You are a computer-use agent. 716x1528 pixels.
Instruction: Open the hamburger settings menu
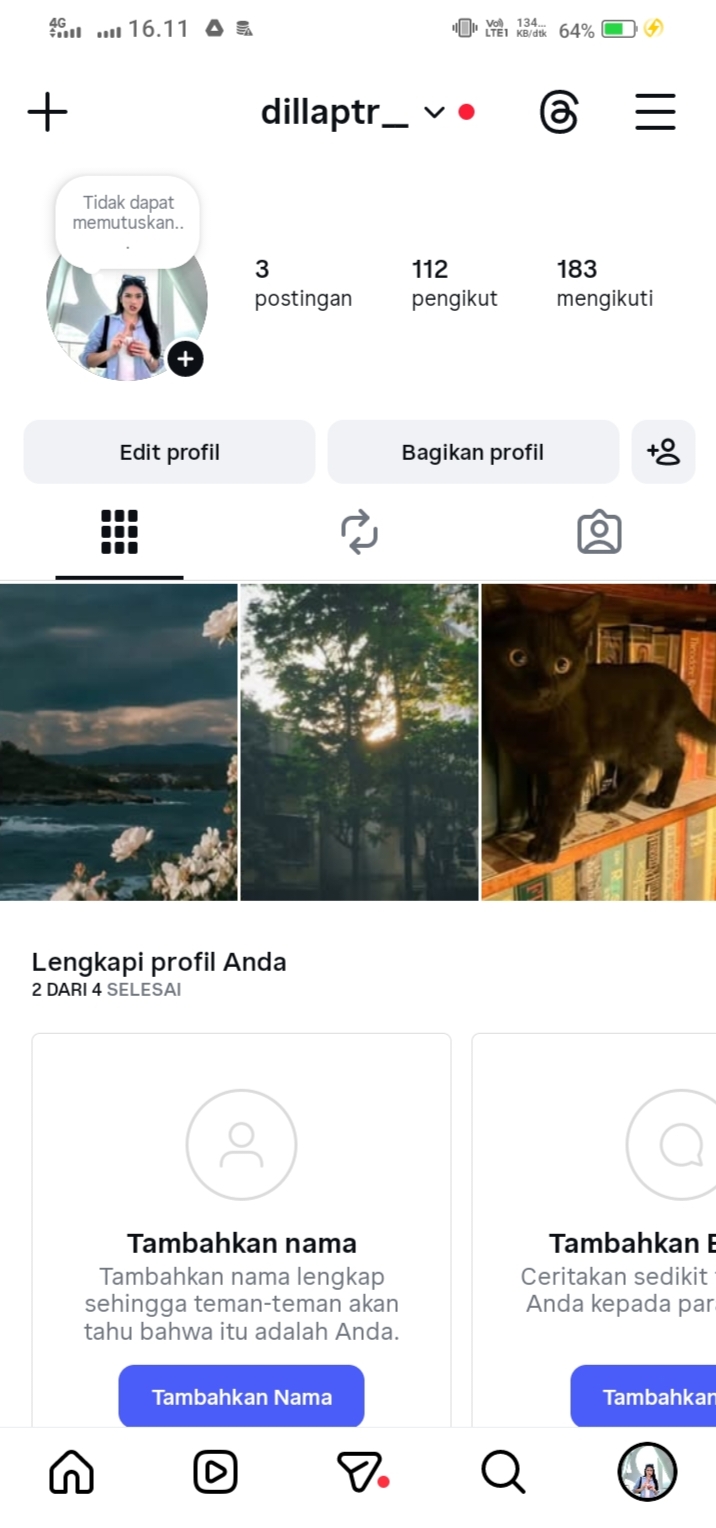click(x=655, y=112)
